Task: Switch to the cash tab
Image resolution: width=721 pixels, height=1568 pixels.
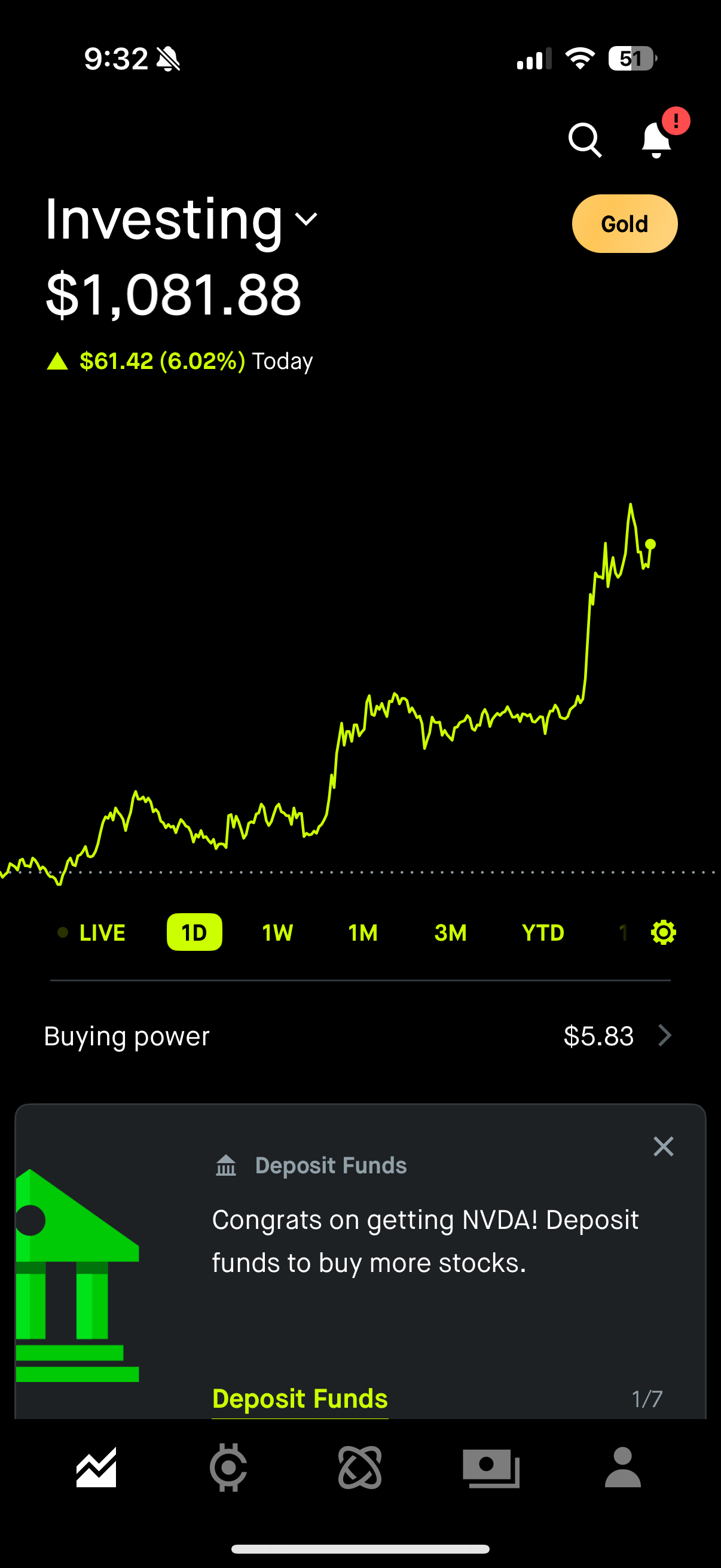Action: click(x=491, y=1468)
